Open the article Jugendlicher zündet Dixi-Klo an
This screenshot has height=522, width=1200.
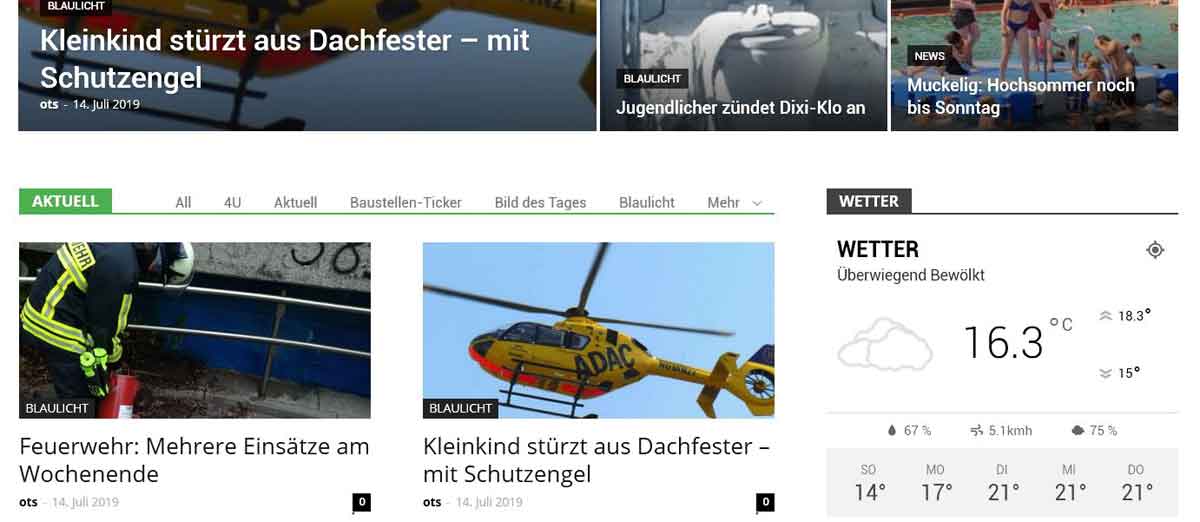[740, 107]
